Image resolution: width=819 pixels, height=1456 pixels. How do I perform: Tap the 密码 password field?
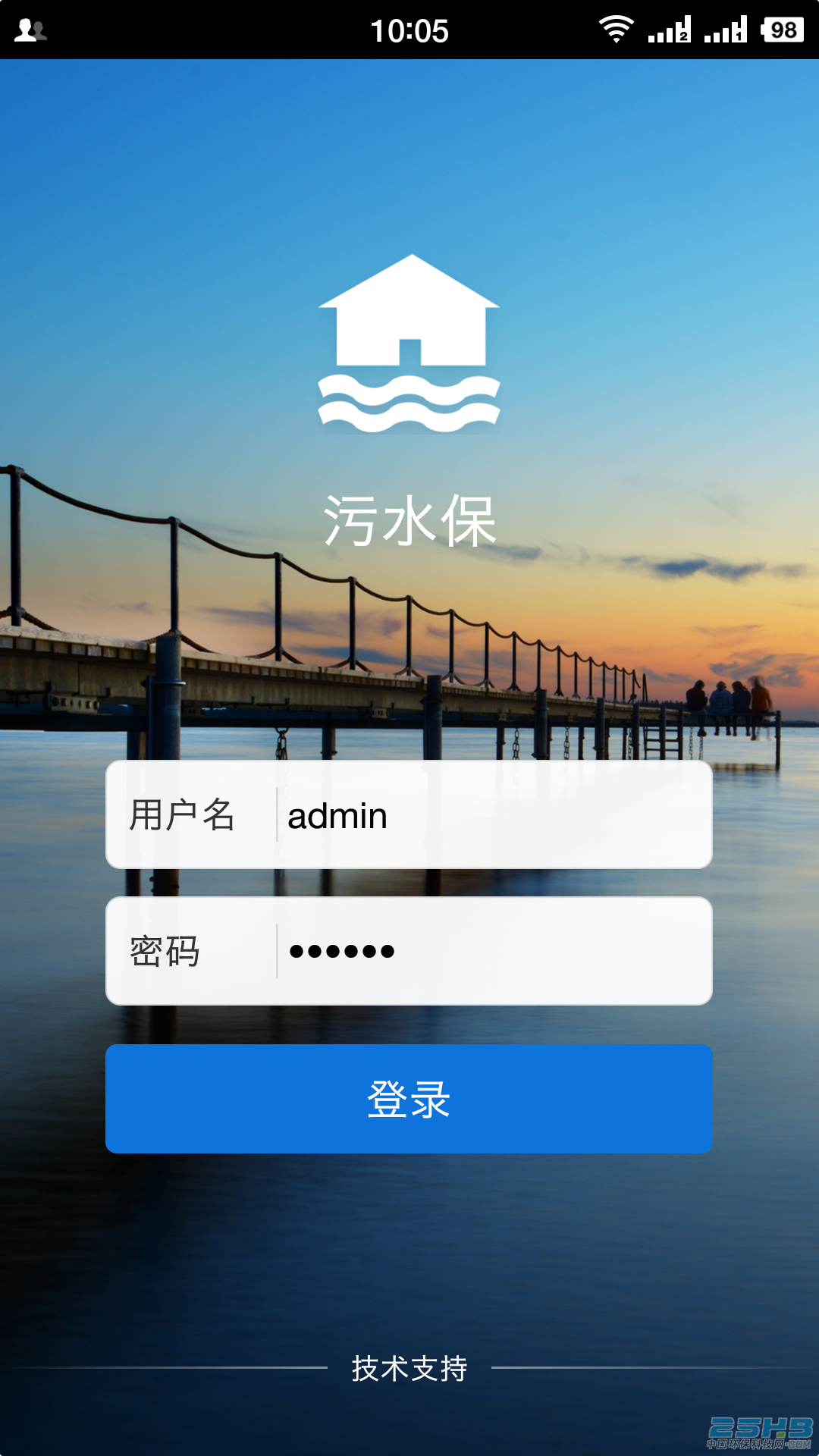coord(493,951)
